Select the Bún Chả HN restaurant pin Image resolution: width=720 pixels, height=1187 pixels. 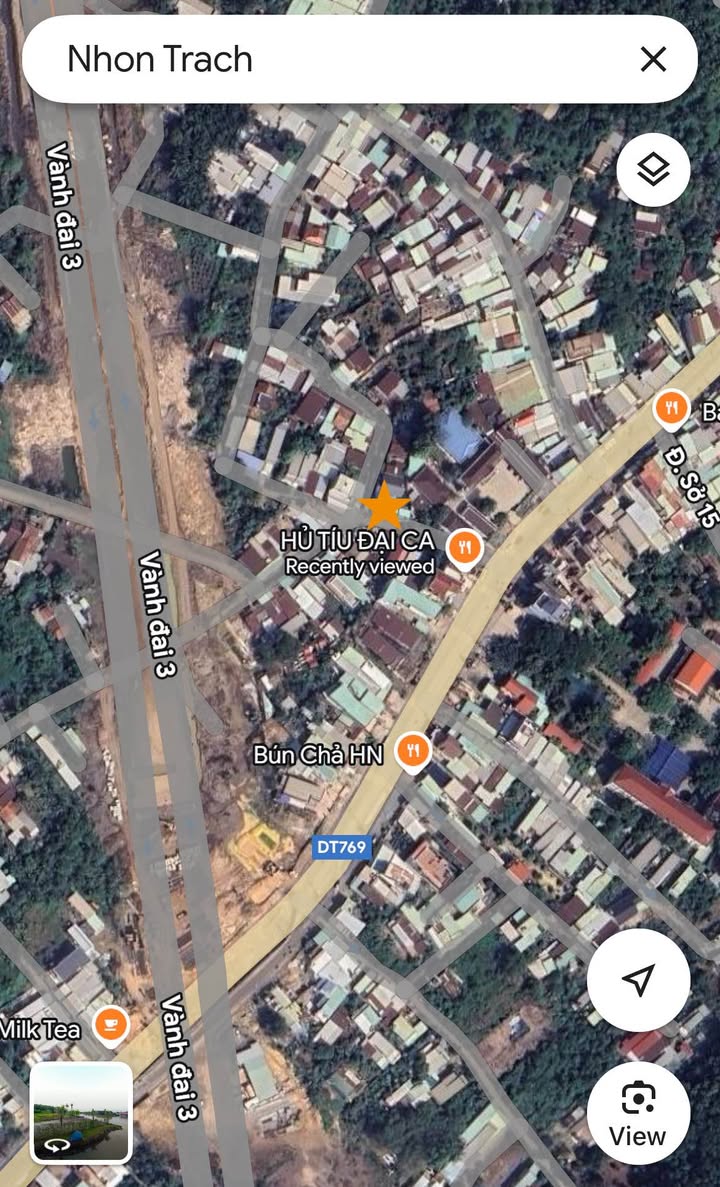click(413, 753)
